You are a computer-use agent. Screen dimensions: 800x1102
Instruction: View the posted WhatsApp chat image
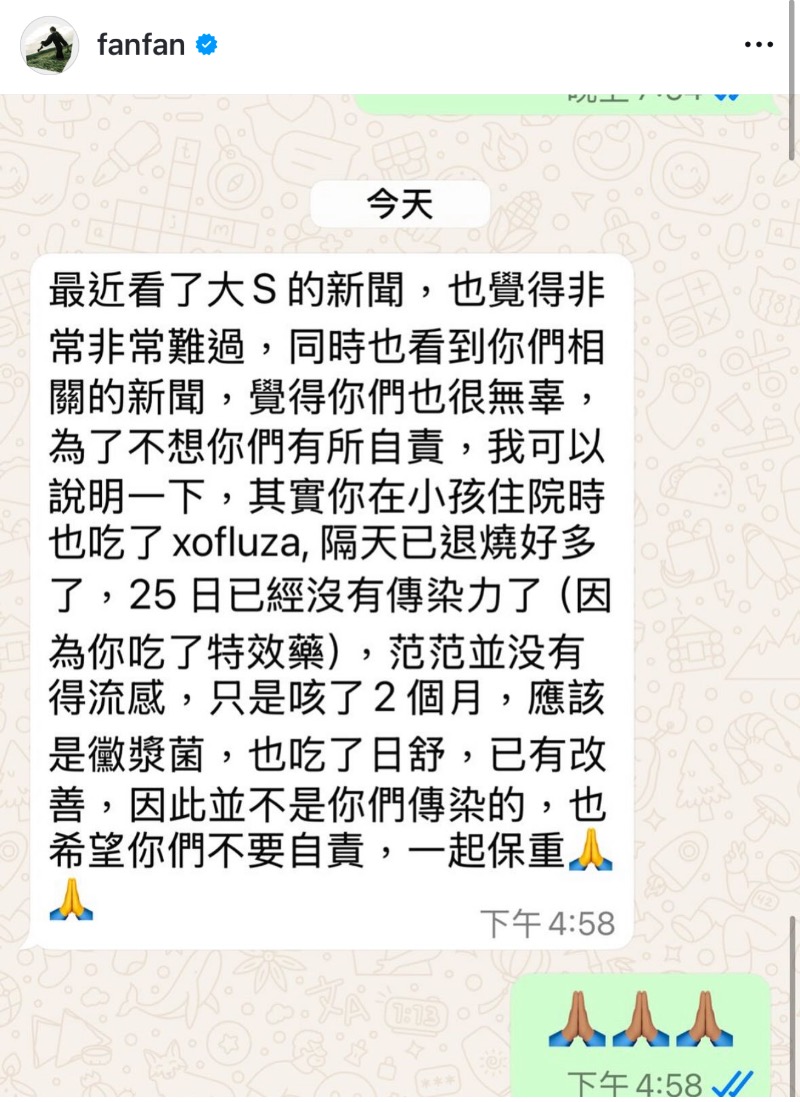tap(400, 600)
